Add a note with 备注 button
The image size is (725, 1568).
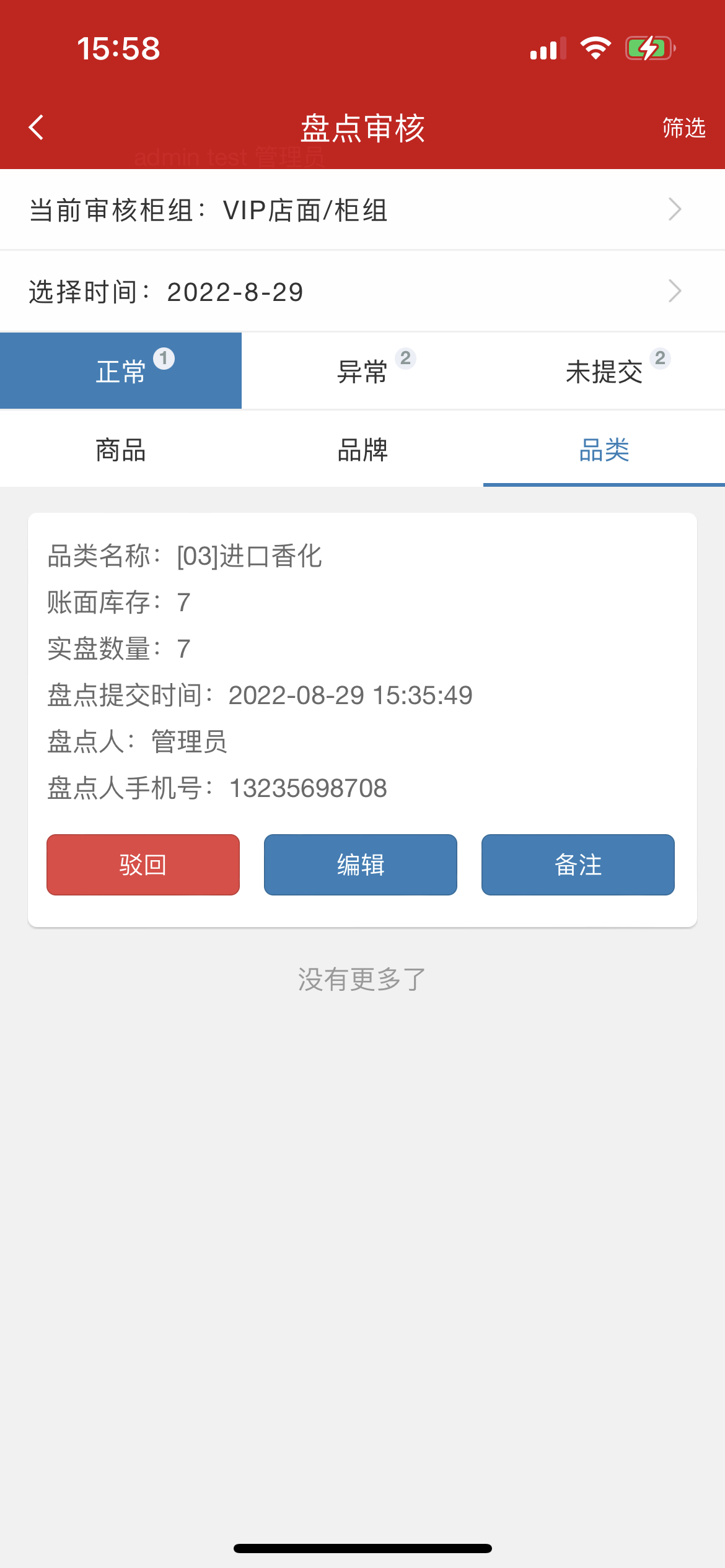click(578, 865)
